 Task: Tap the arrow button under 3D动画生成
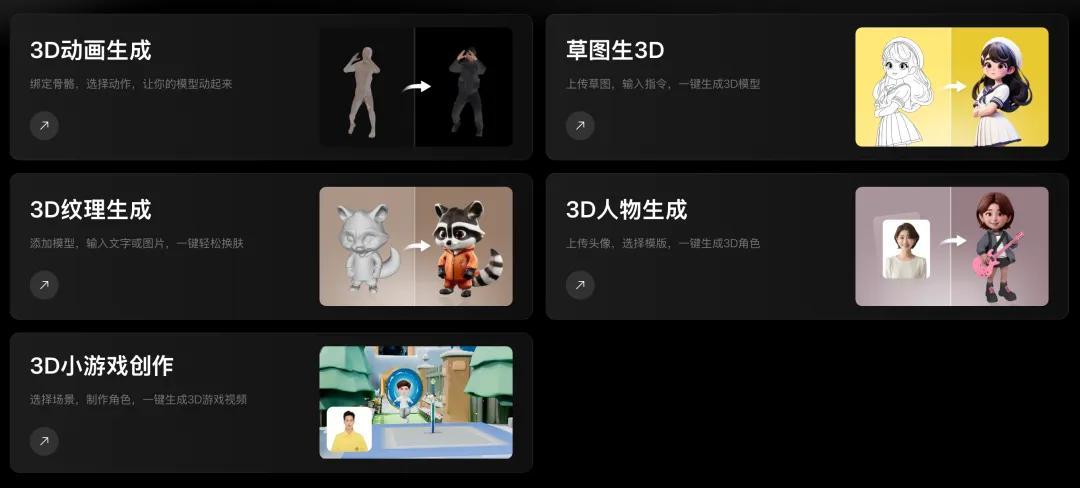[x=44, y=126]
